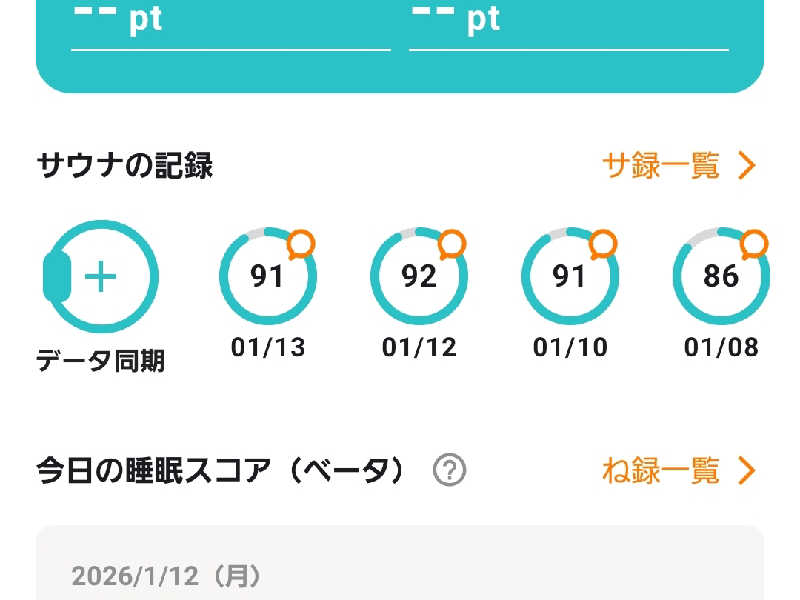The image size is (800, 600).
Task: Open the sleep score help question mark
Action: coord(451,469)
